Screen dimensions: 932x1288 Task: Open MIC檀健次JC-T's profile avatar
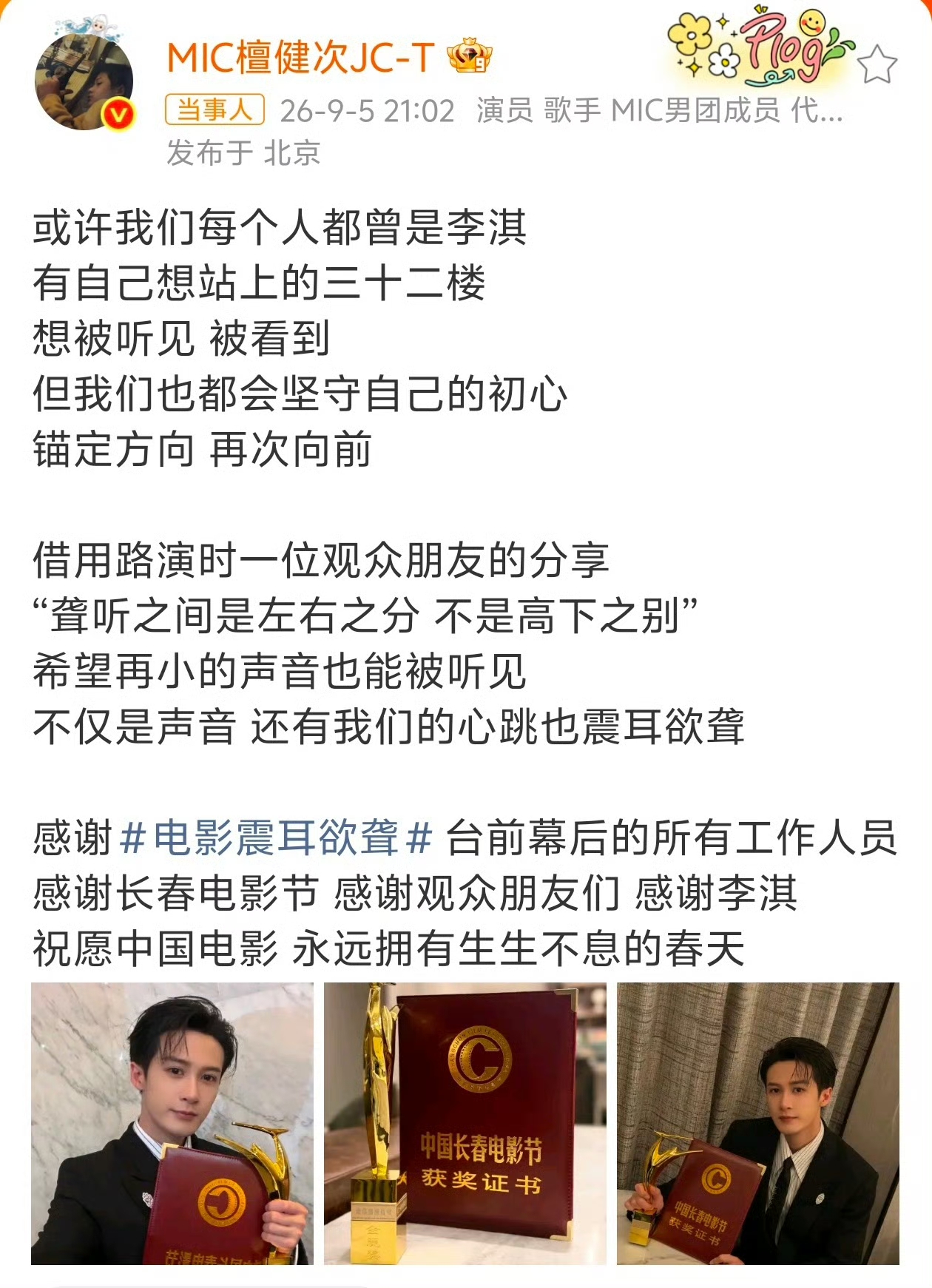tap(84, 79)
